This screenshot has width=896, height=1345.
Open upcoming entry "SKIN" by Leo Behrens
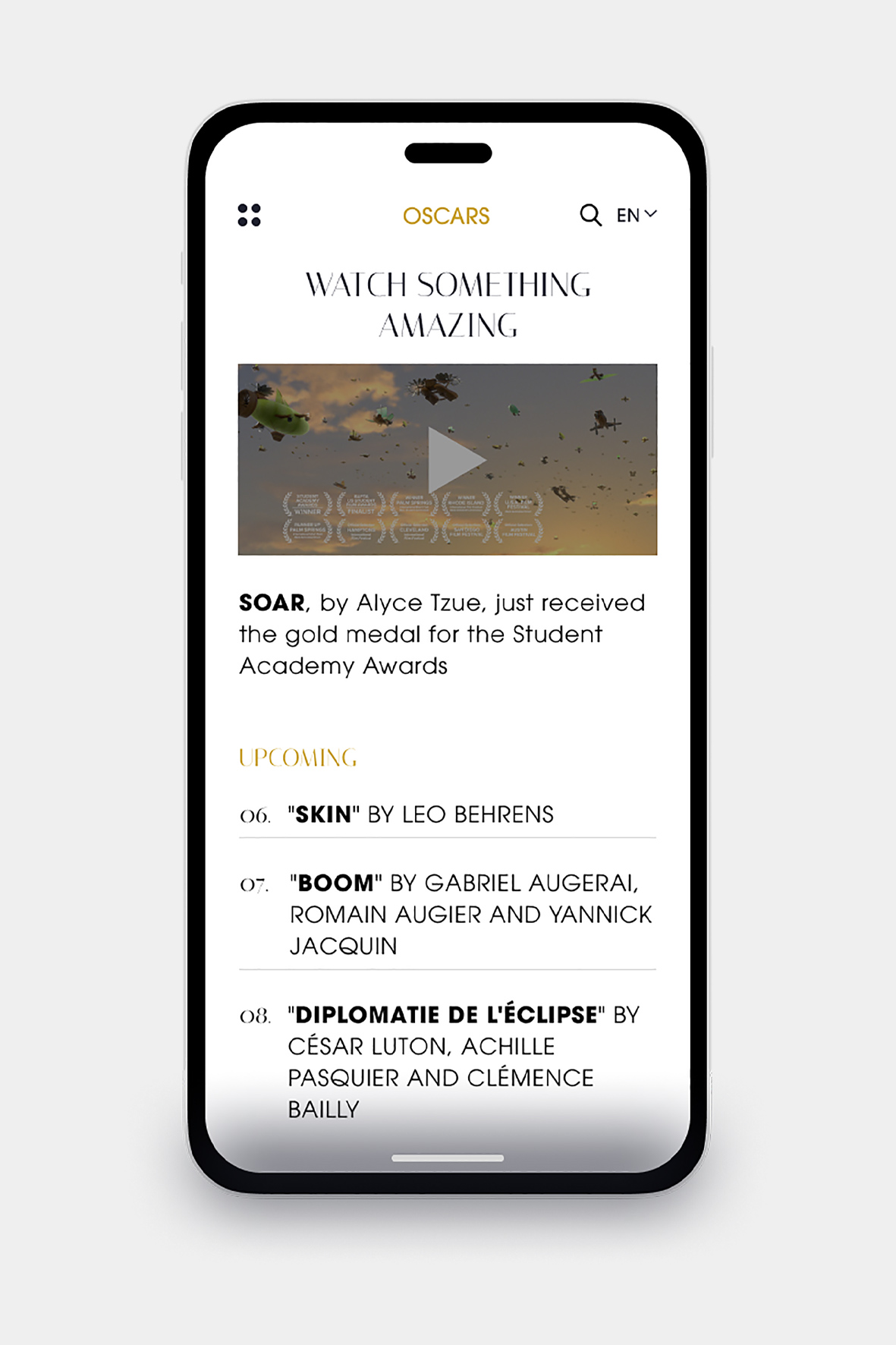coord(420,814)
